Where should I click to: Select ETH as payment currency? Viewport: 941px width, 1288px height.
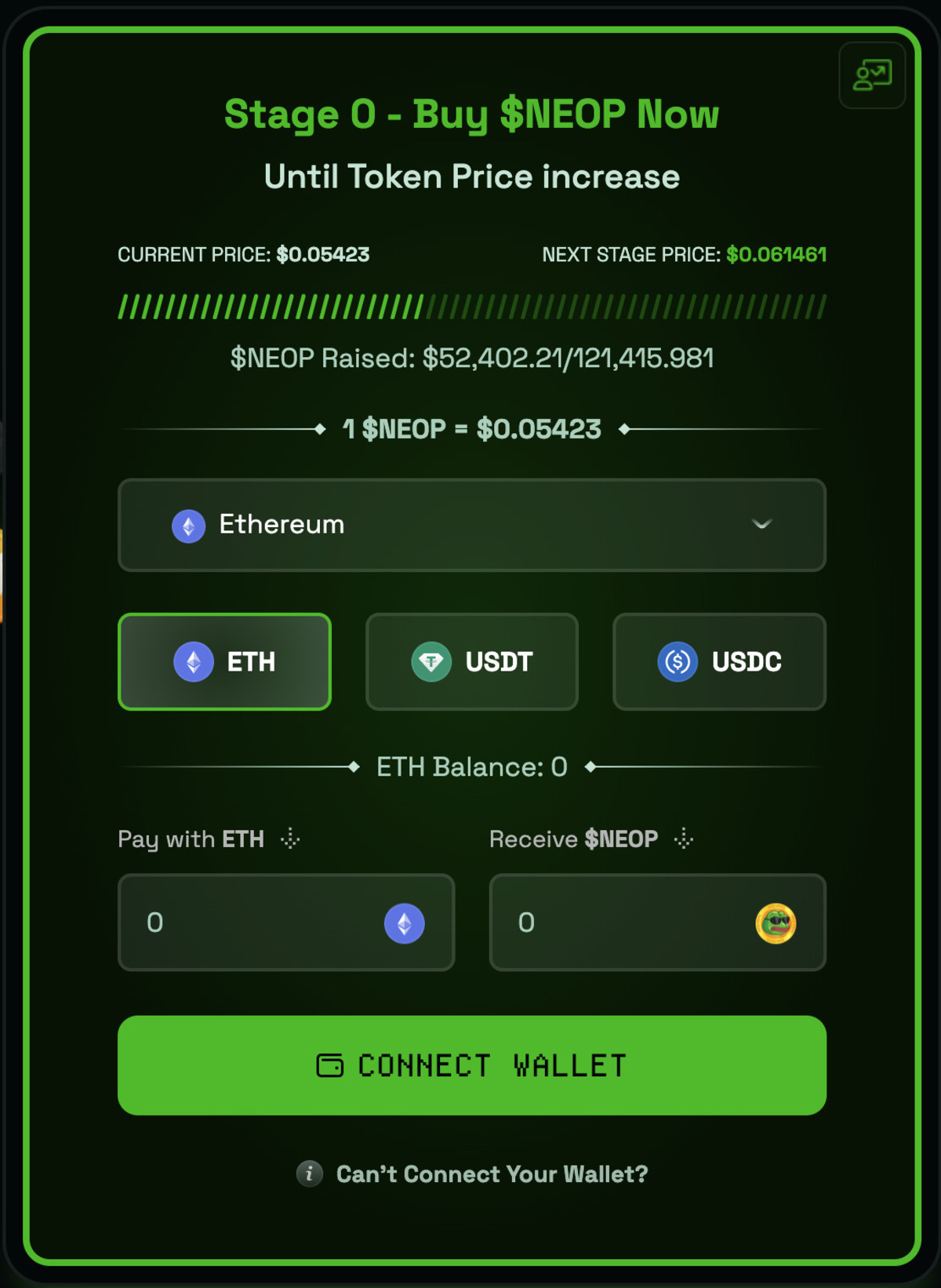(x=224, y=662)
